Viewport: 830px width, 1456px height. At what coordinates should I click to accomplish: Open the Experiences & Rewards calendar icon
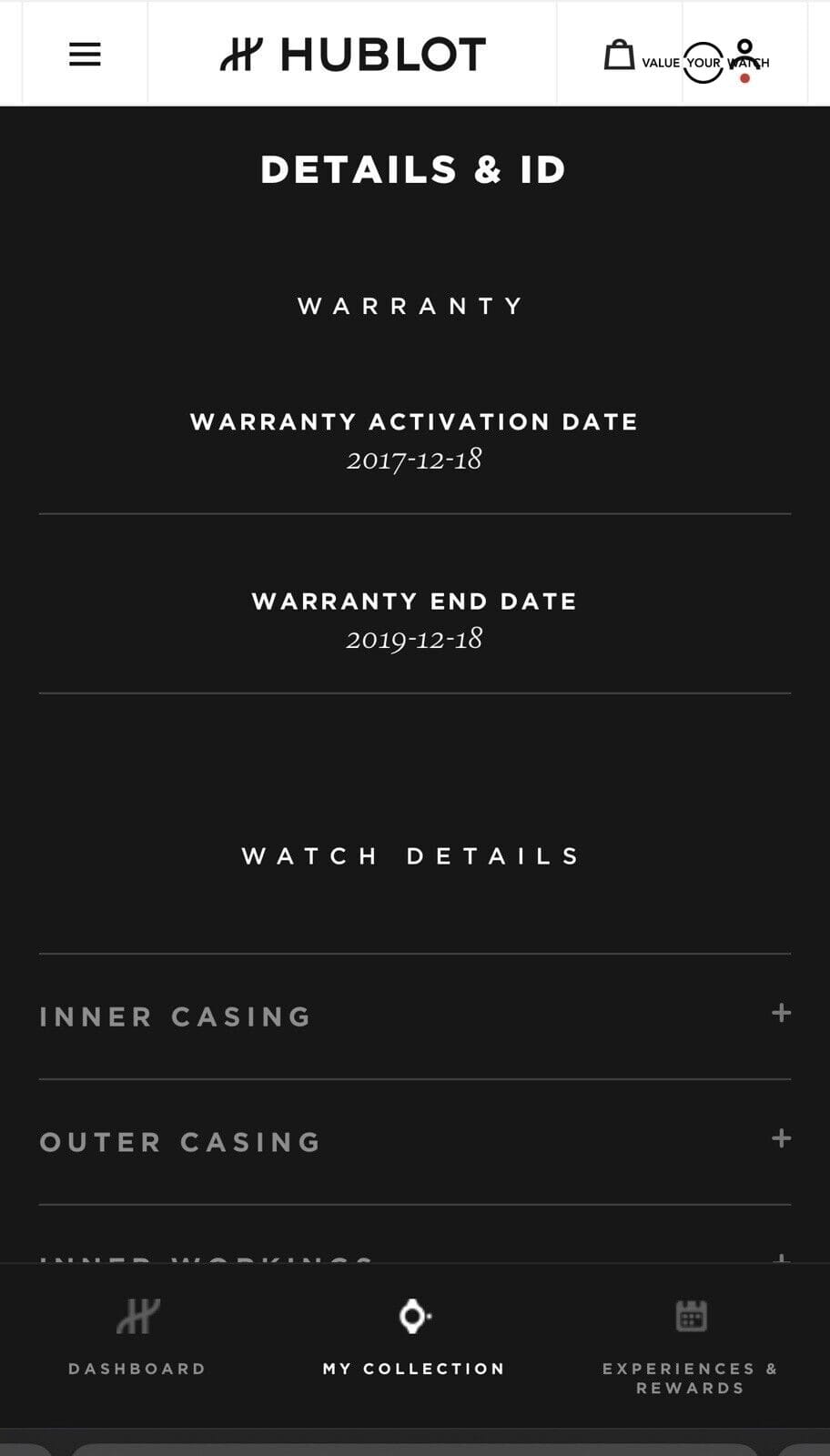coord(691,1316)
